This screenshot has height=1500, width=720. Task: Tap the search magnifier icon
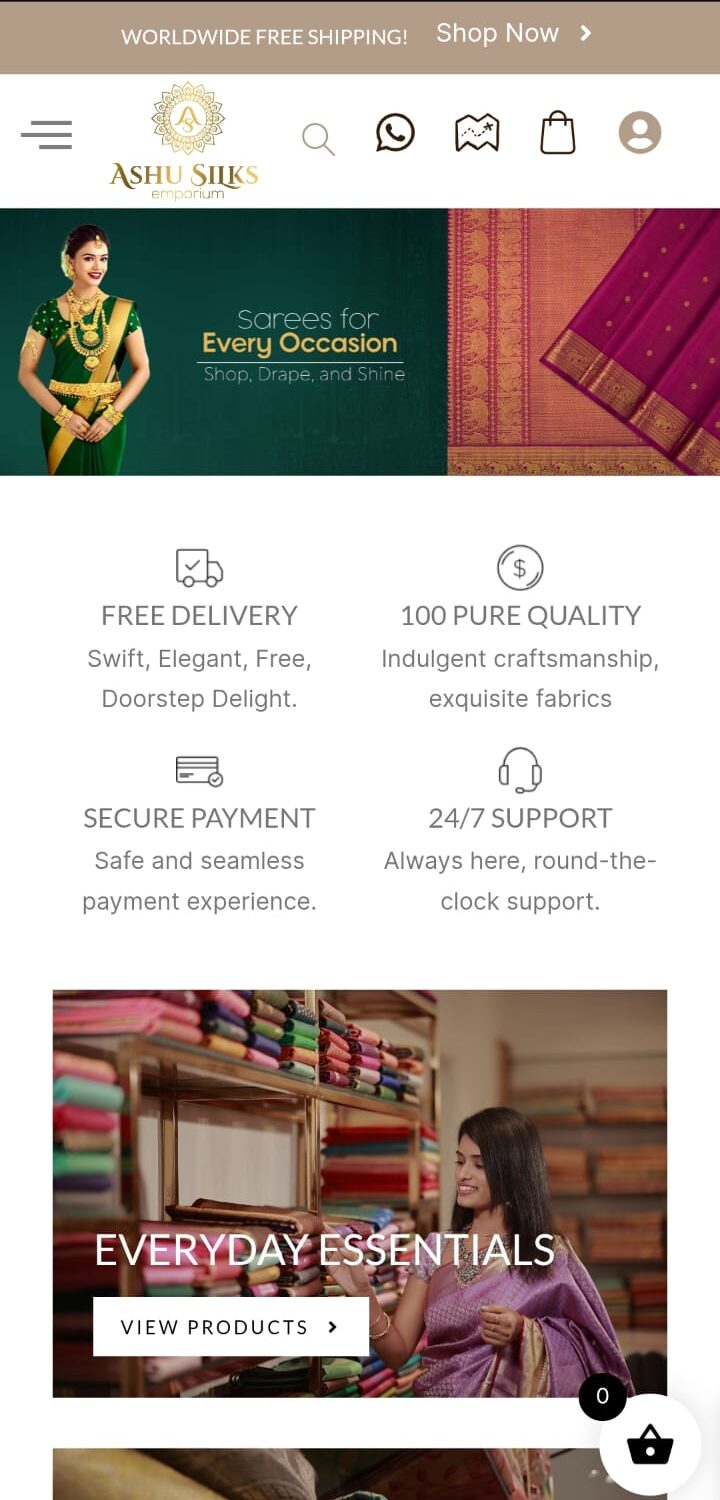tap(318, 139)
